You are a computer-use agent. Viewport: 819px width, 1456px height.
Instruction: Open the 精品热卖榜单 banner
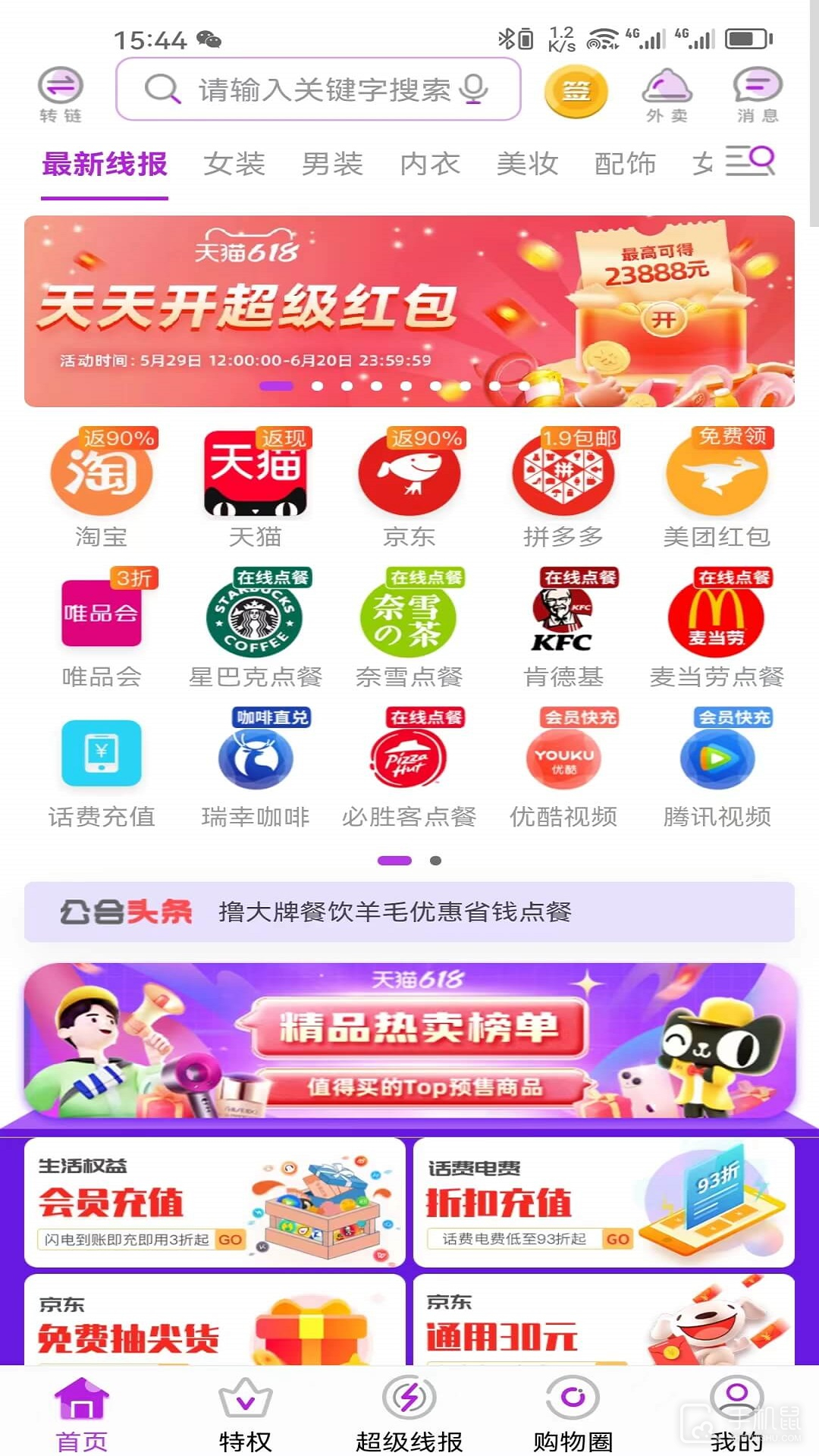click(x=409, y=1040)
